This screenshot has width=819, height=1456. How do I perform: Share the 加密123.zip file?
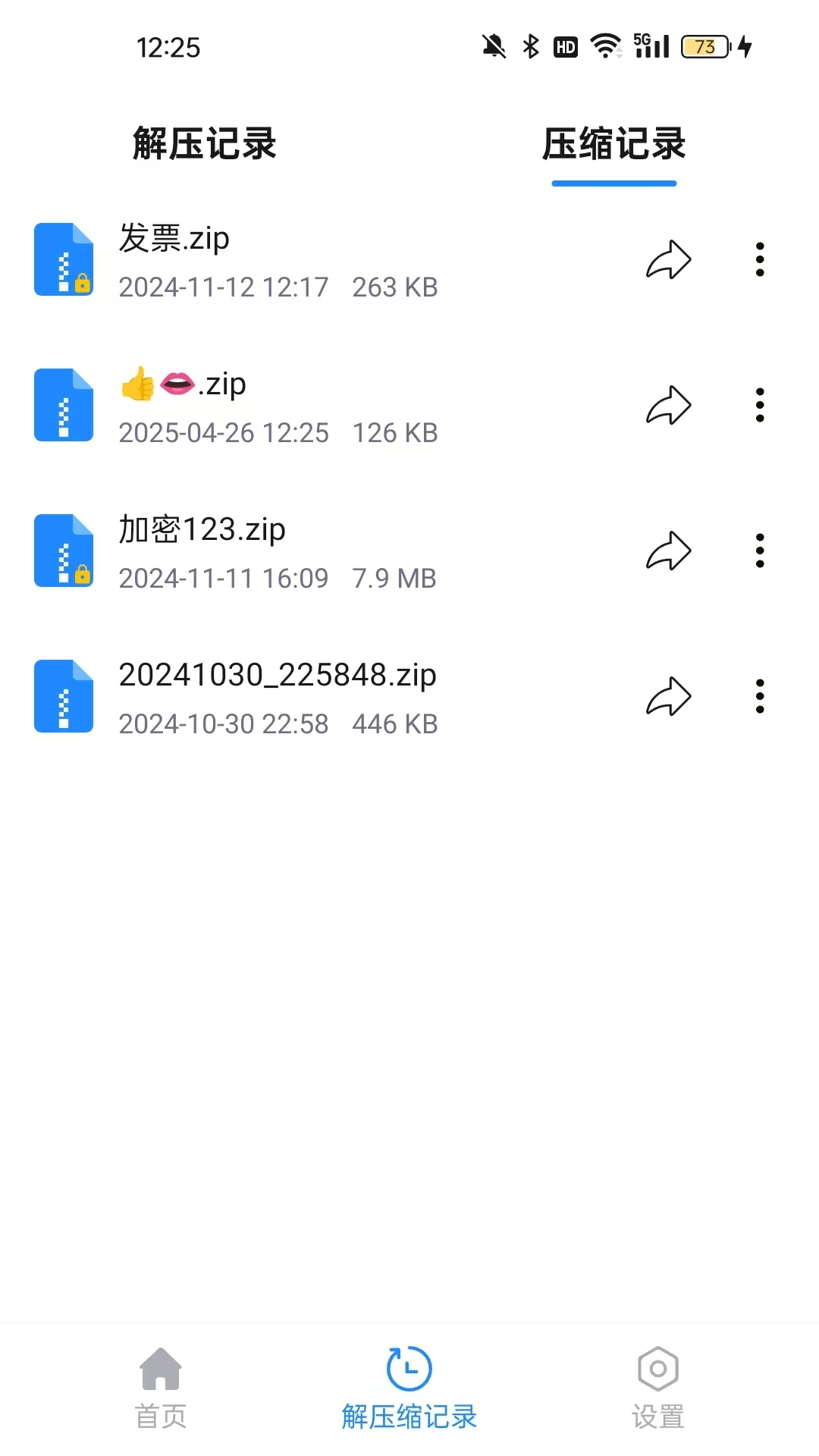pos(668,551)
